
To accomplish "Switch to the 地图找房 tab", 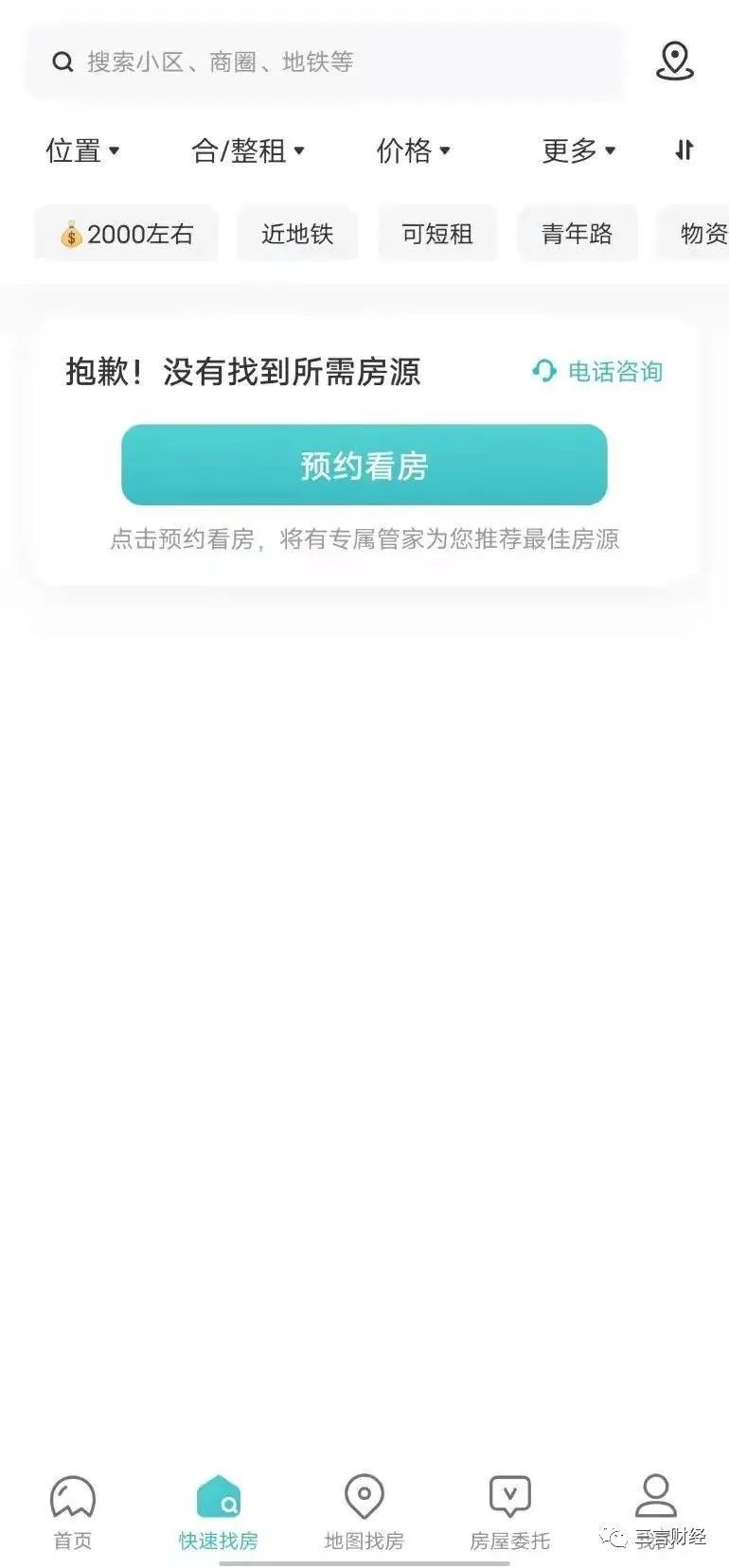I will pyautogui.click(x=364, y=1512).
